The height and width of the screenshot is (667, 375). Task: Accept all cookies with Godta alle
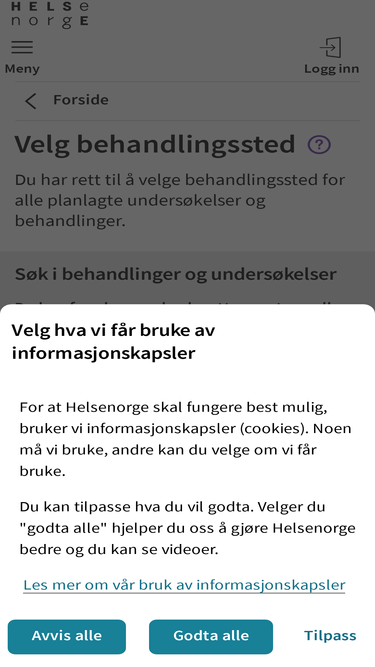[x=211, y=636]
